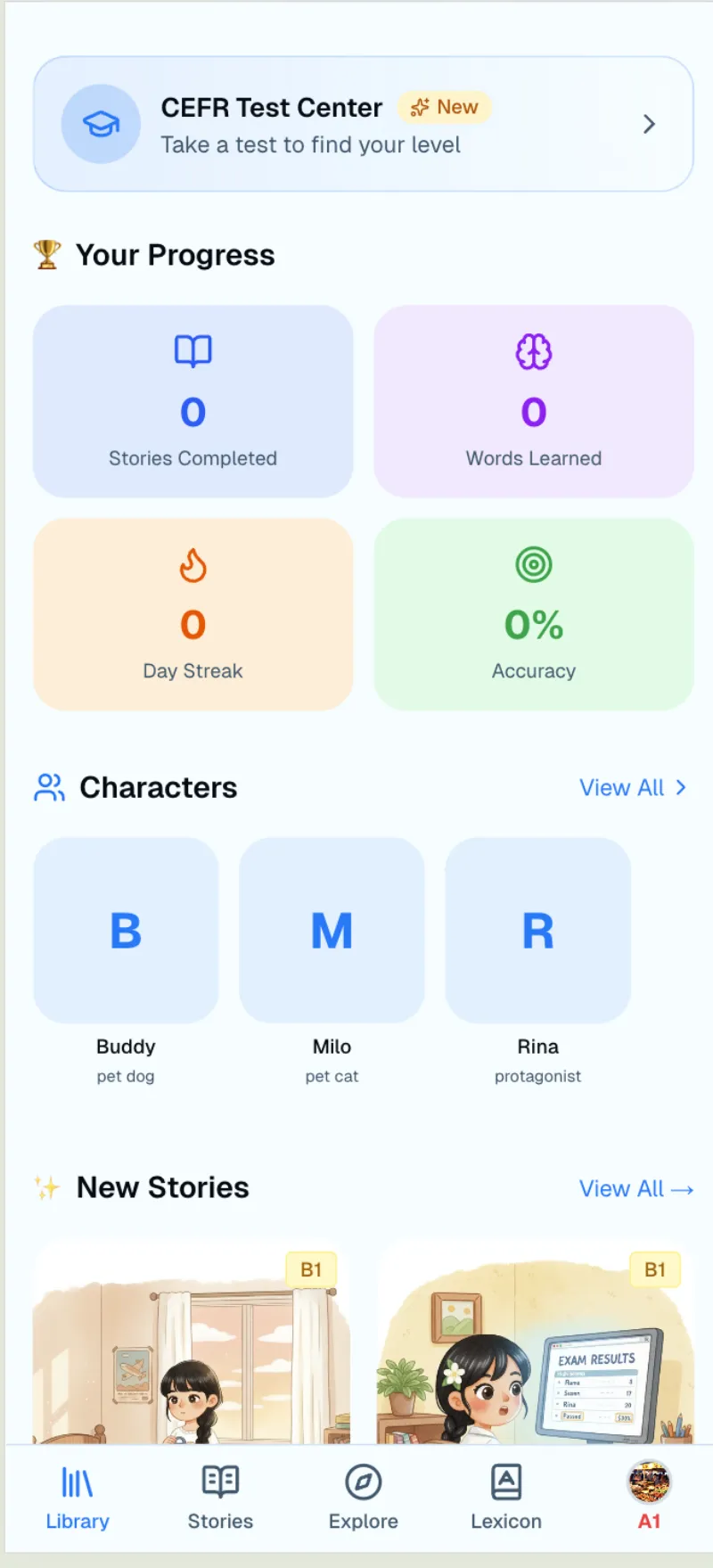
Task: Open the story with the bedroom window illustration
Action: [192, 1346]
